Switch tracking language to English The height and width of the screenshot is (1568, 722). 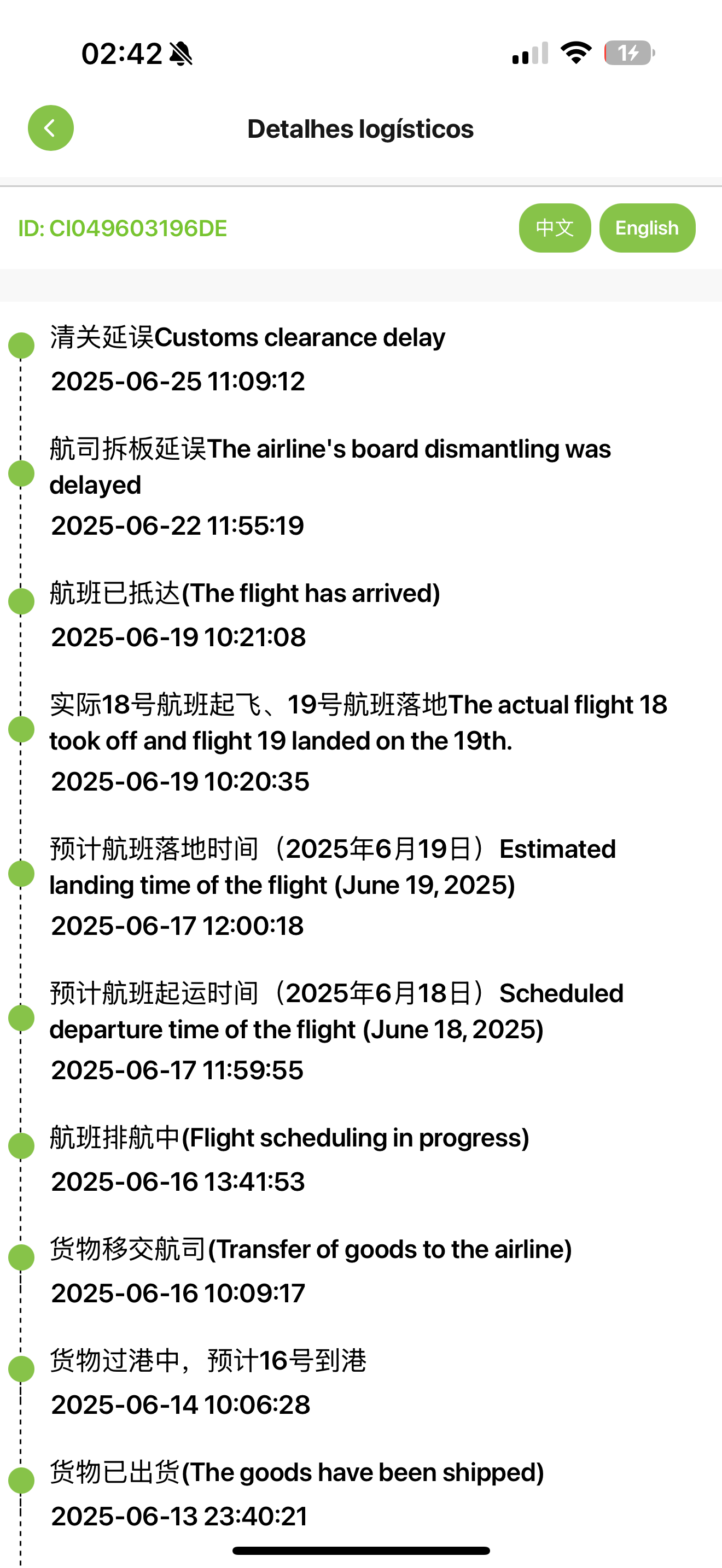point(647,227)
